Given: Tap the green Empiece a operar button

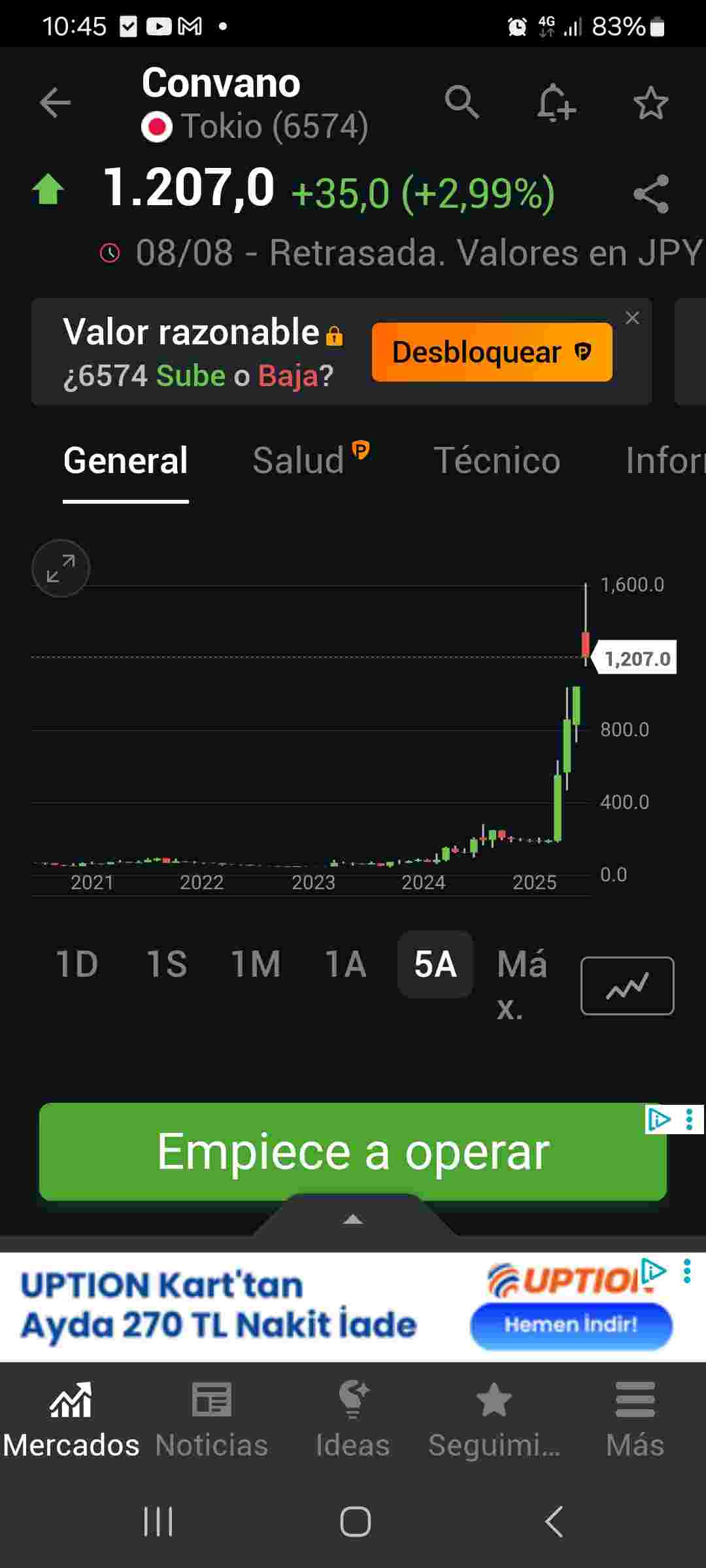Looking at the screenshot, I should coord(353,1152).
